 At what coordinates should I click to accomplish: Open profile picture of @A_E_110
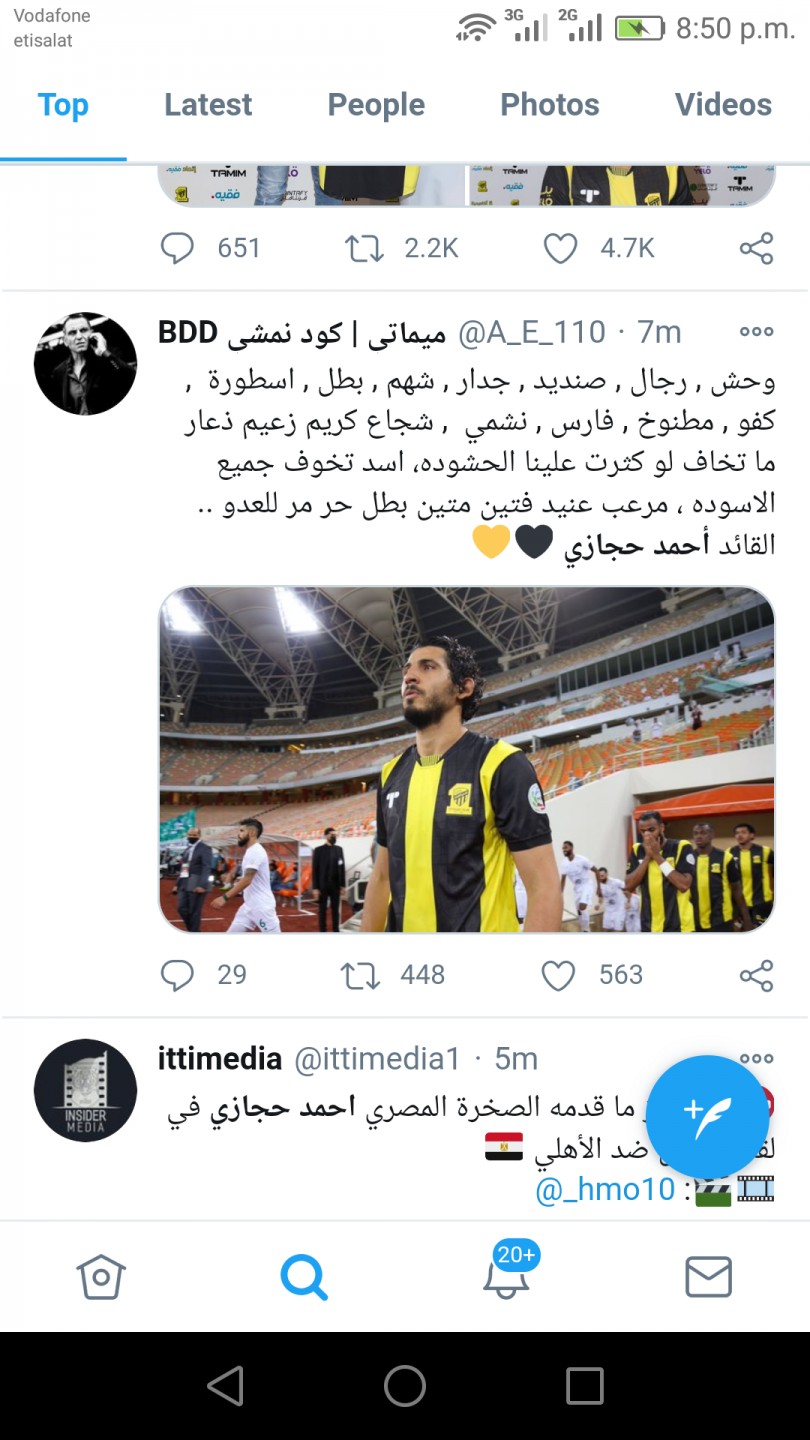(x=85, y=363)
